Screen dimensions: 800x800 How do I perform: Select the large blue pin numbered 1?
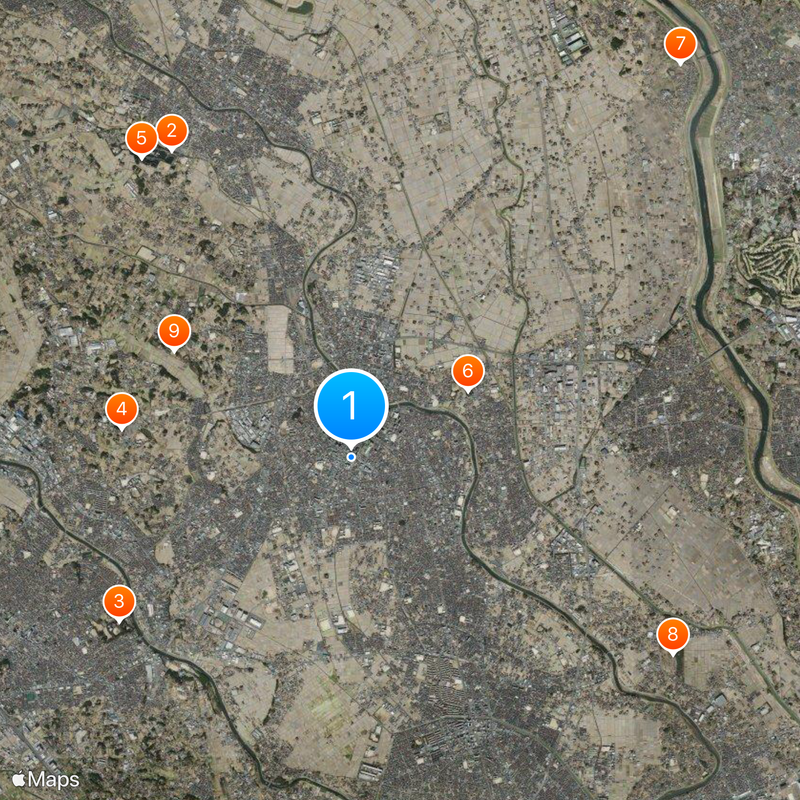tap(350, 405)
